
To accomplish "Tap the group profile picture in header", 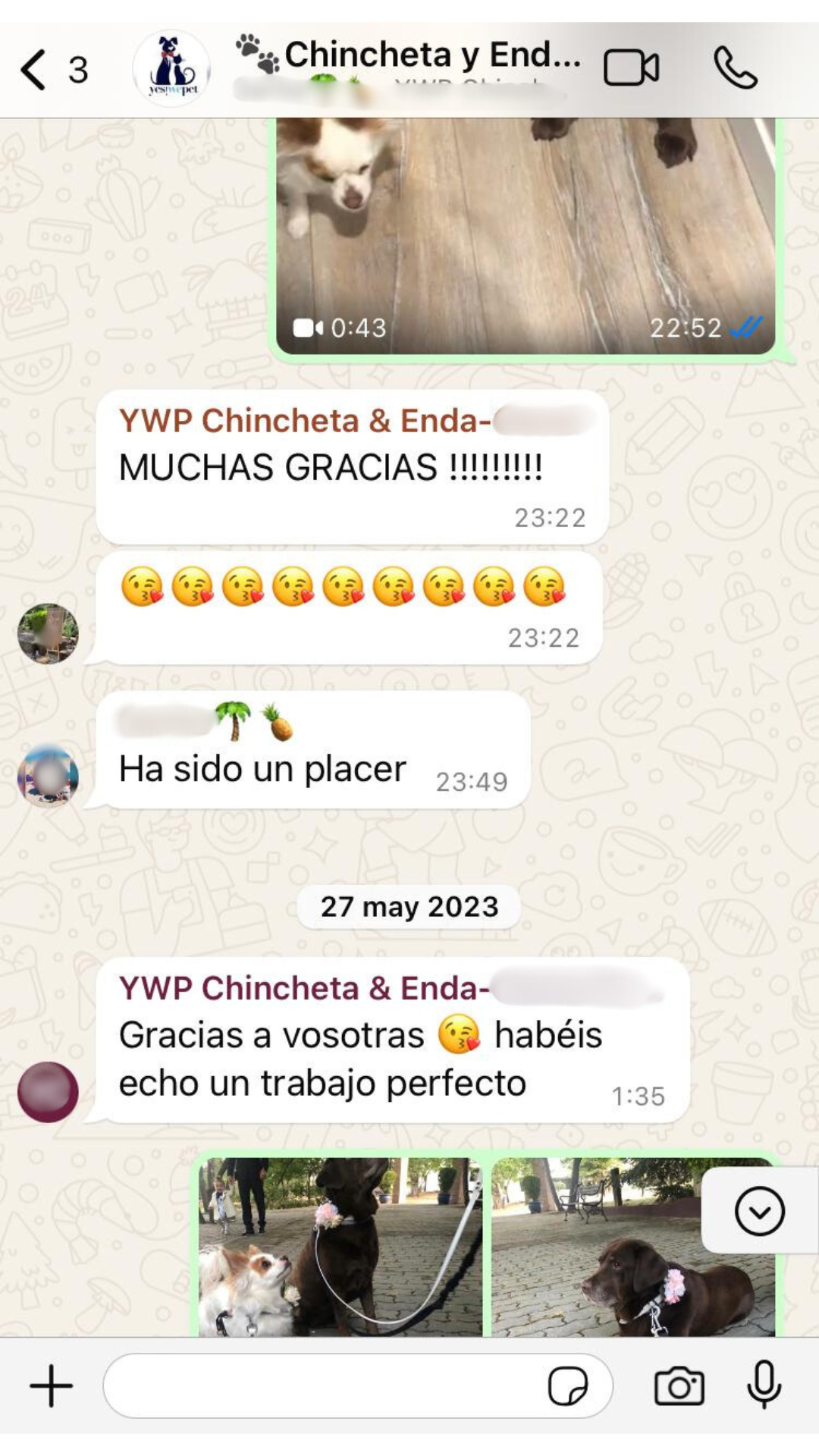I will point(172,69).
